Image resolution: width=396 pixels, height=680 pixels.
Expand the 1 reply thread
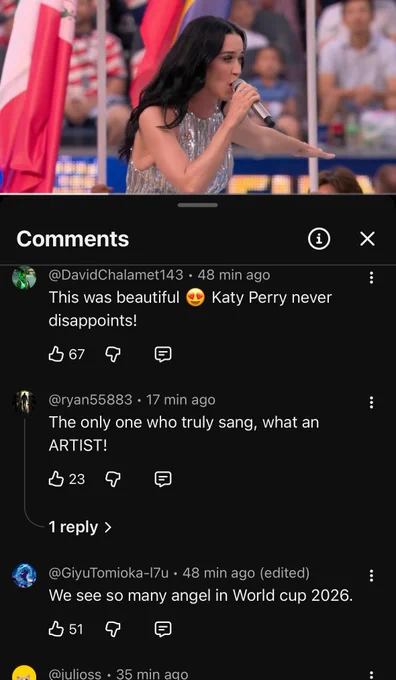click(80, 527)
